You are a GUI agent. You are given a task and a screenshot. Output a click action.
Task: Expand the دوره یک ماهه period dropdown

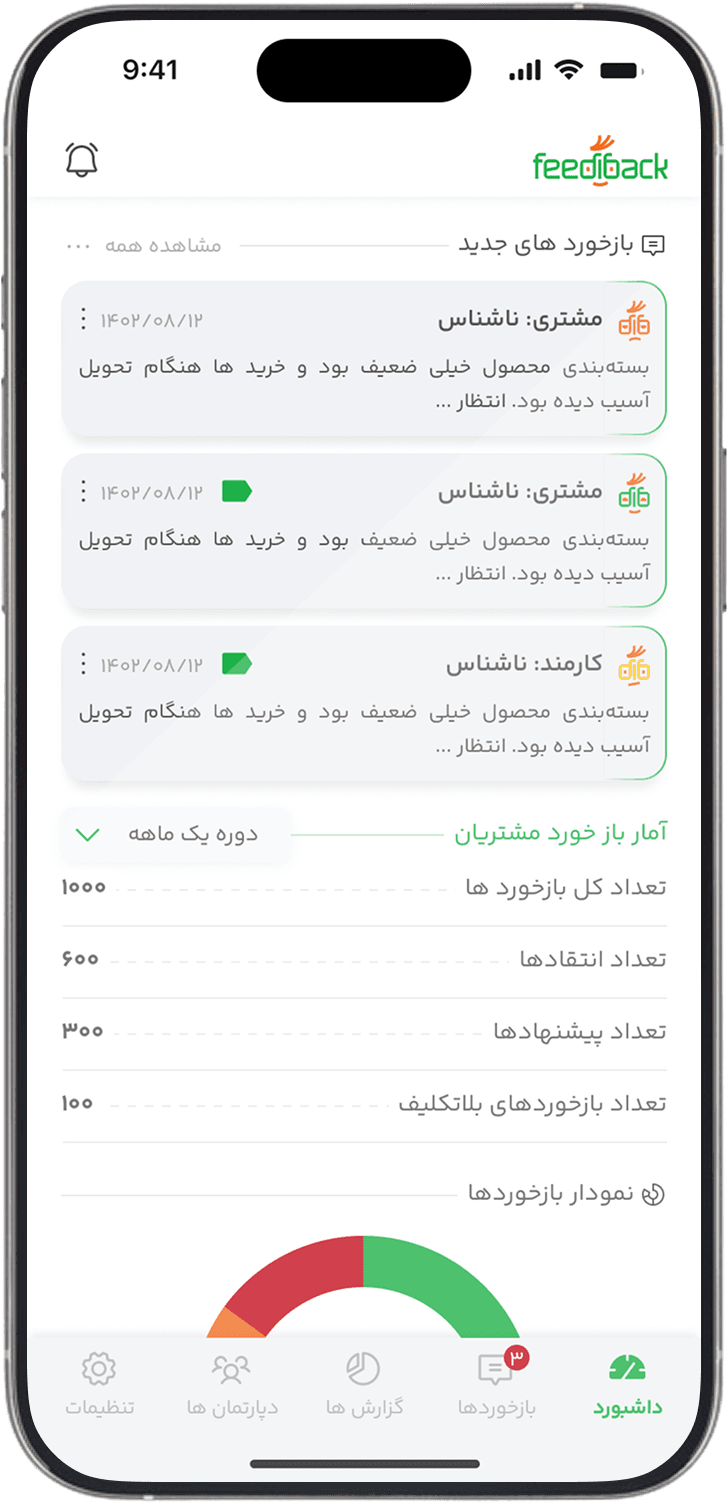176,834
